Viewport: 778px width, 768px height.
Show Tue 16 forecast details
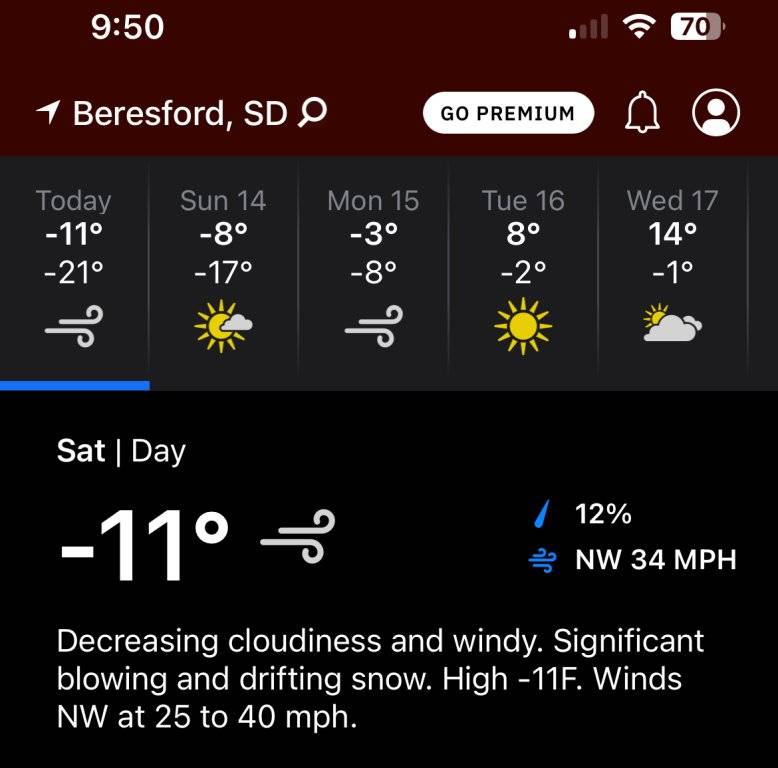click(x=523, y=270)
